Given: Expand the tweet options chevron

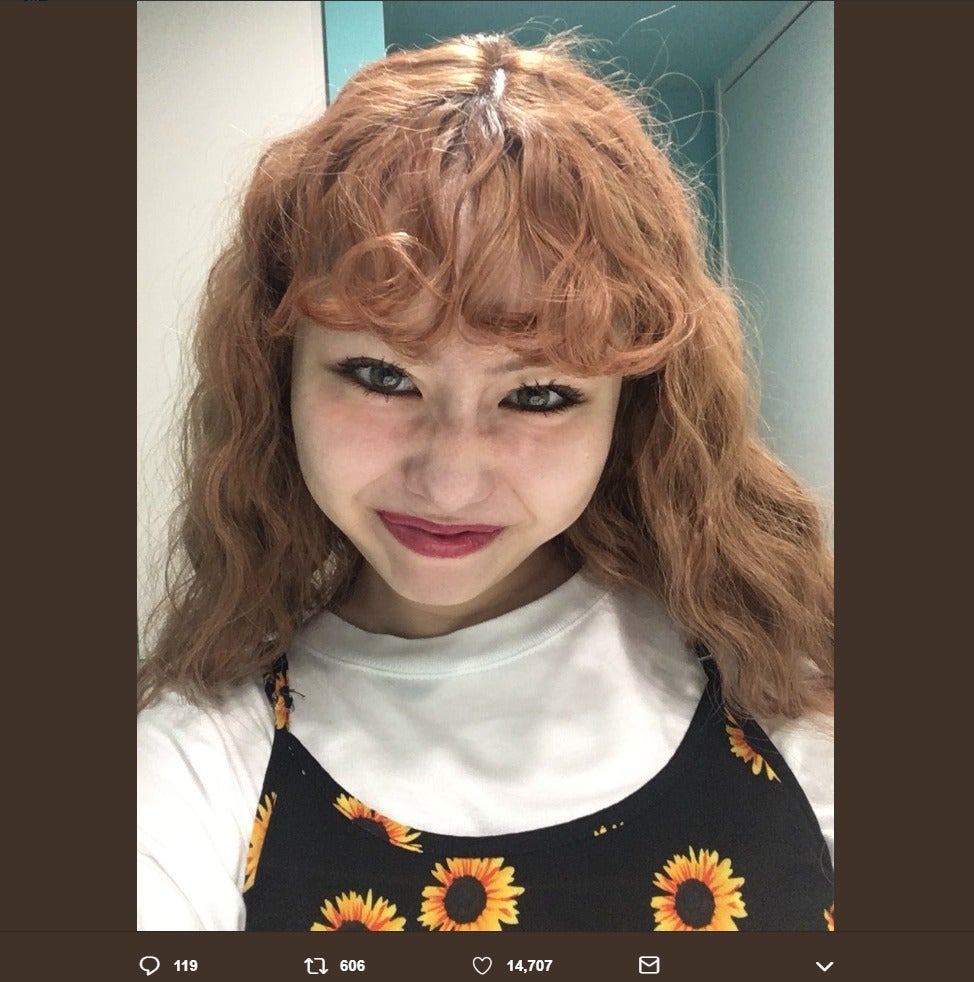Looking at the screenshot, I should (x=824, y=966).
